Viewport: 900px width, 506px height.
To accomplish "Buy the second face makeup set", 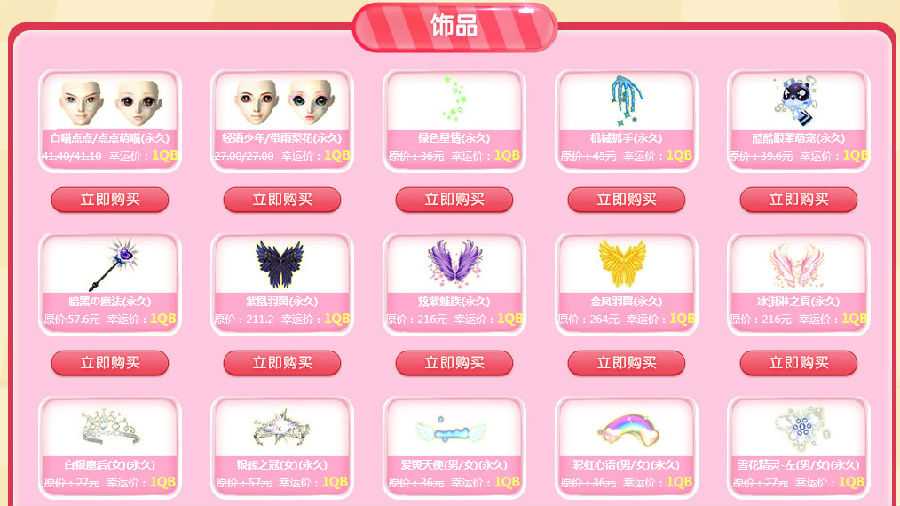I will pyautogui.click(x=282, y=200).
